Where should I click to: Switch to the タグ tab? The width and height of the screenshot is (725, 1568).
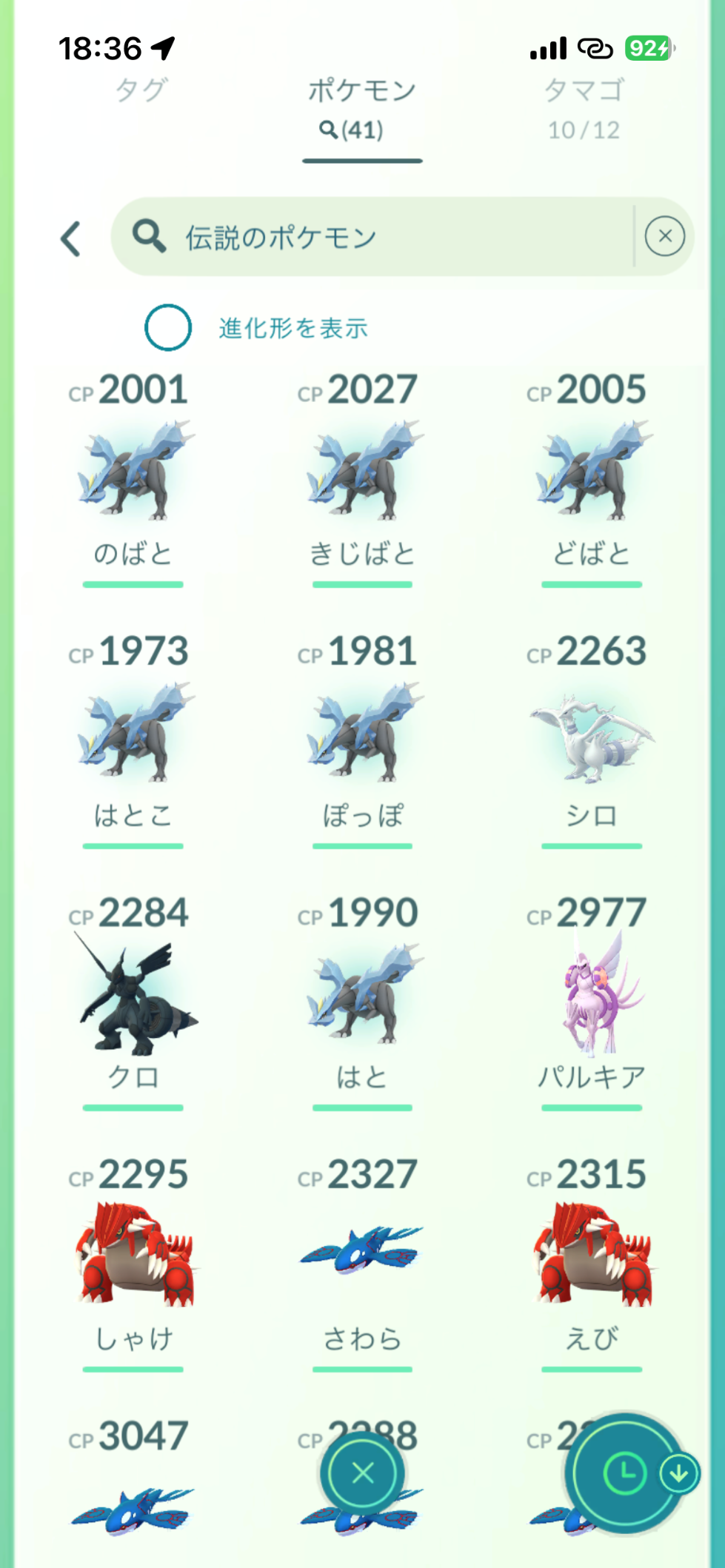coord(141,90)
